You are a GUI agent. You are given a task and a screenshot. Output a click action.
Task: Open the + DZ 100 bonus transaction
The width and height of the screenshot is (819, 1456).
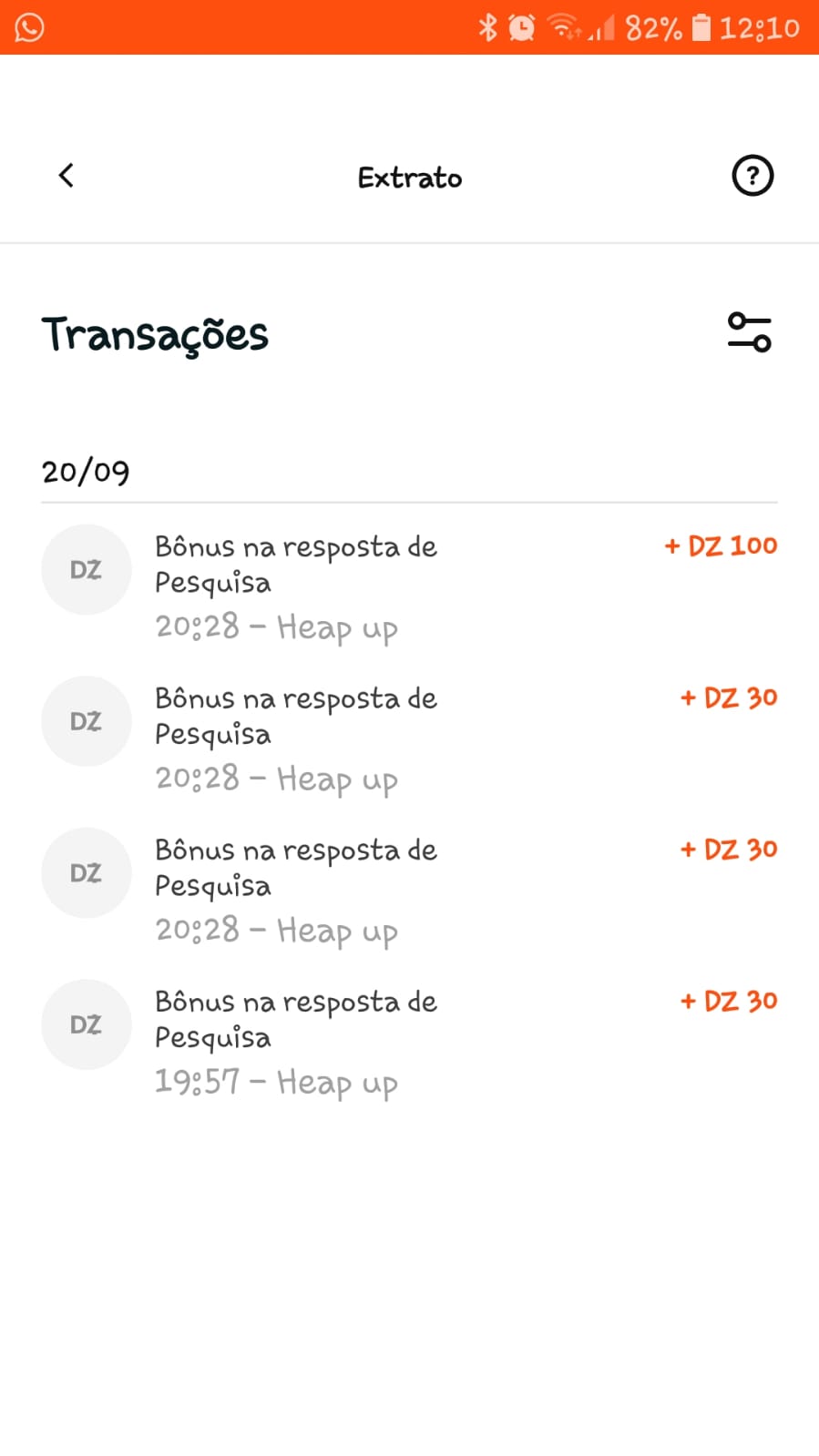click(409, 585)
